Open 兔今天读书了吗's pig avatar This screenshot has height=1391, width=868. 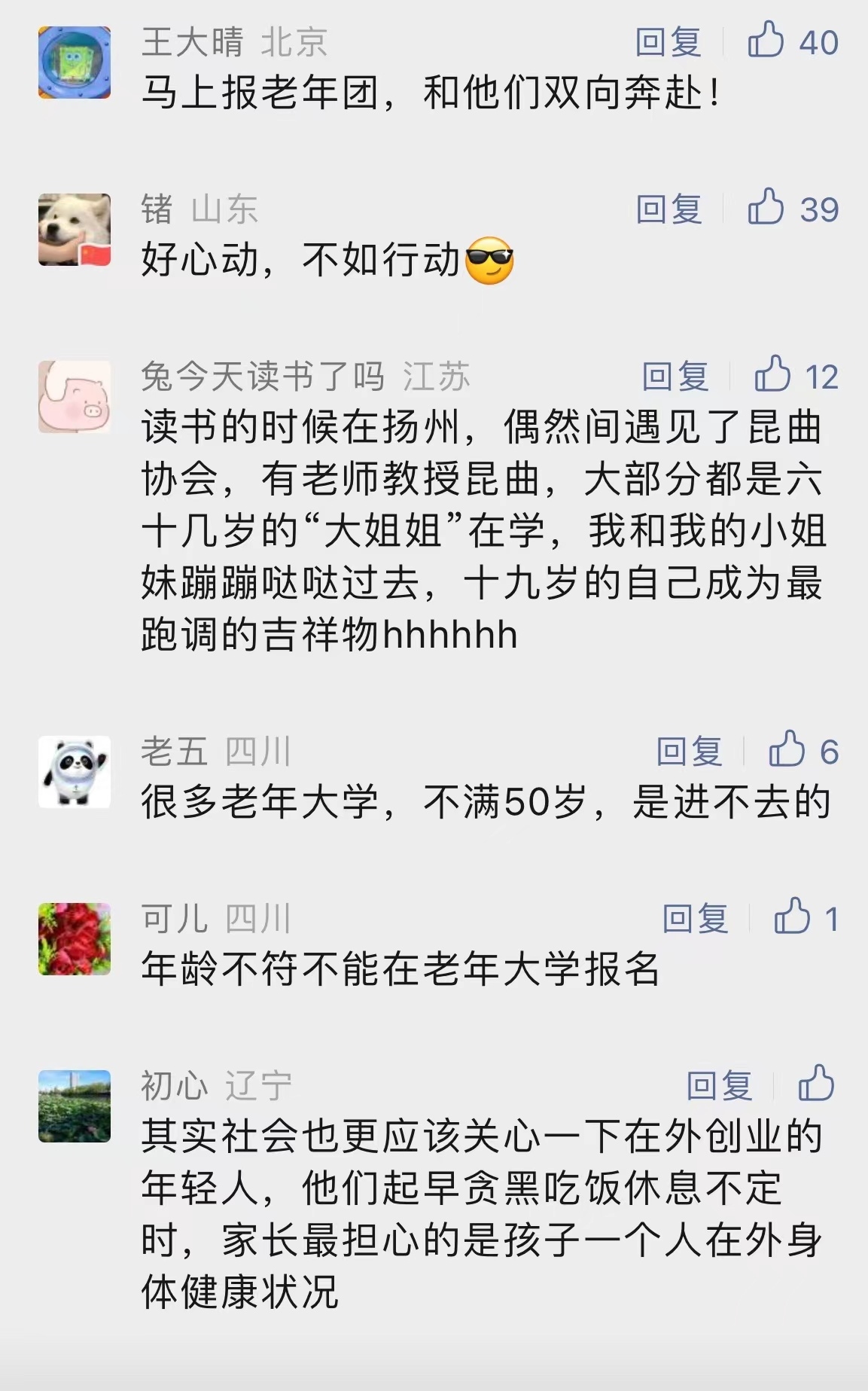click(x=75, y=397)
